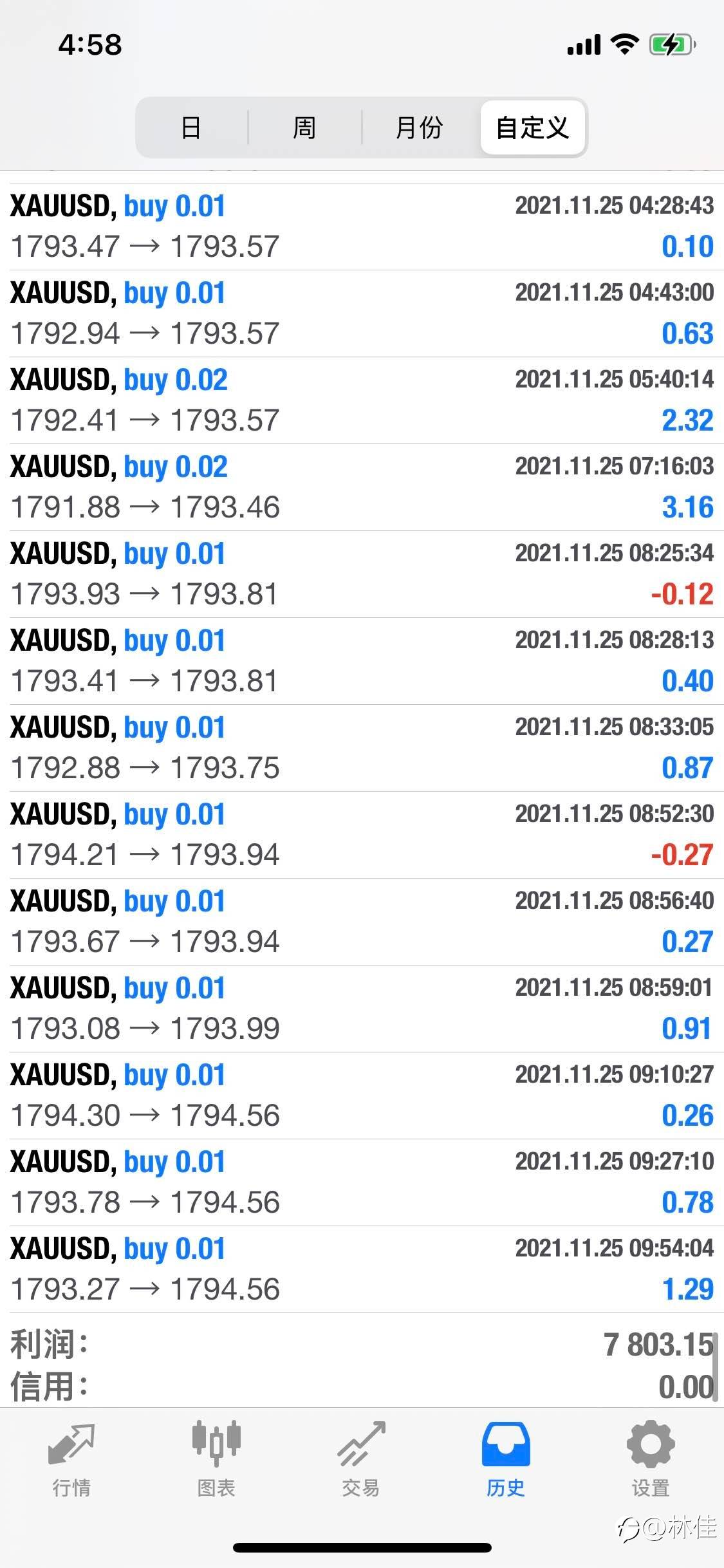This screenshot has width=724, height=1568.
Task: Open the trade with profit 0.91
Action: point(362,1009)
